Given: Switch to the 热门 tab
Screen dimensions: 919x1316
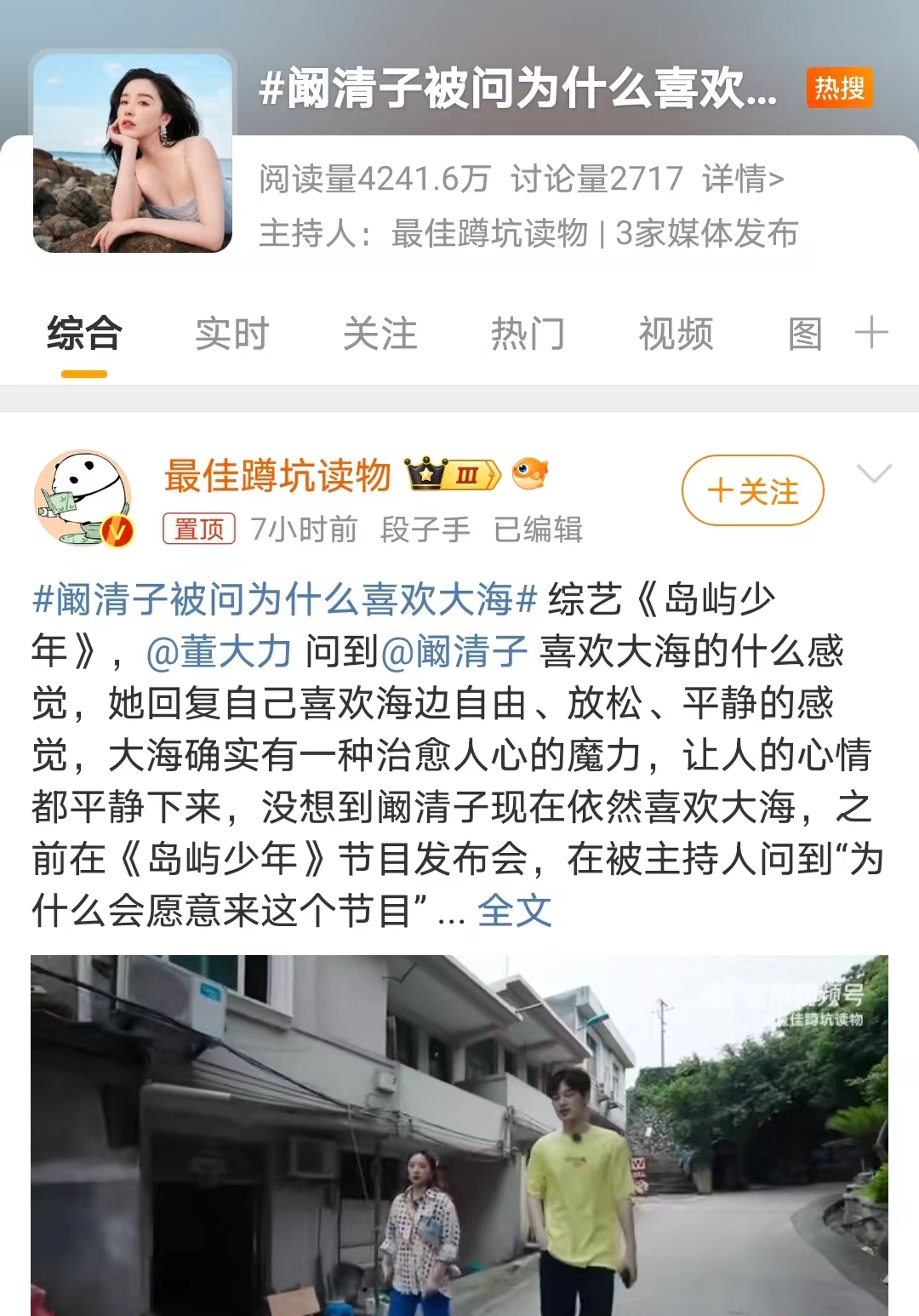Looking at the screenshot, I should click(x=528, y=335).
